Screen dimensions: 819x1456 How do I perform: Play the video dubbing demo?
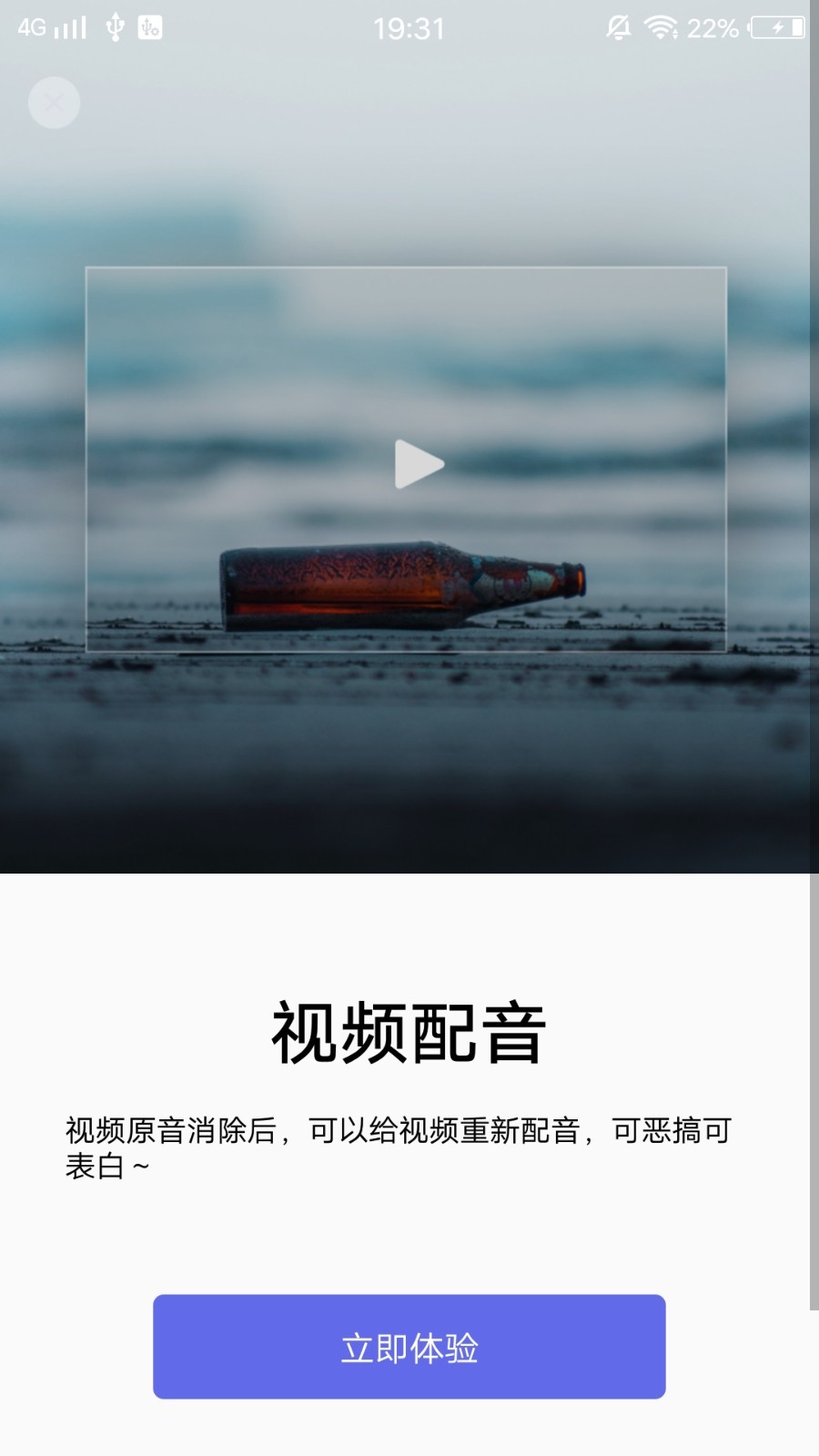point(418,464)
